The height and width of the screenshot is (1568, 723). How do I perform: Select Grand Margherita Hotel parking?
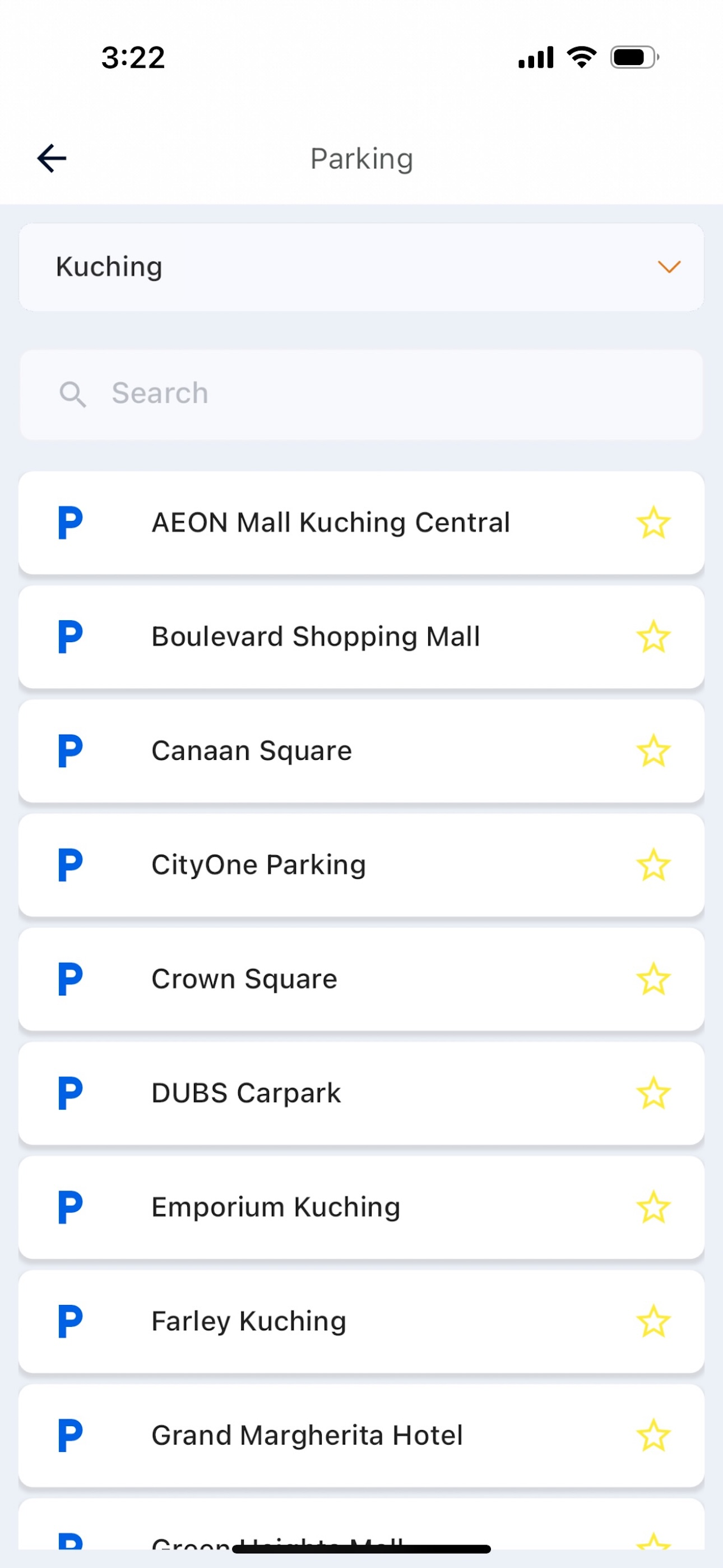tap(361, 1435)
